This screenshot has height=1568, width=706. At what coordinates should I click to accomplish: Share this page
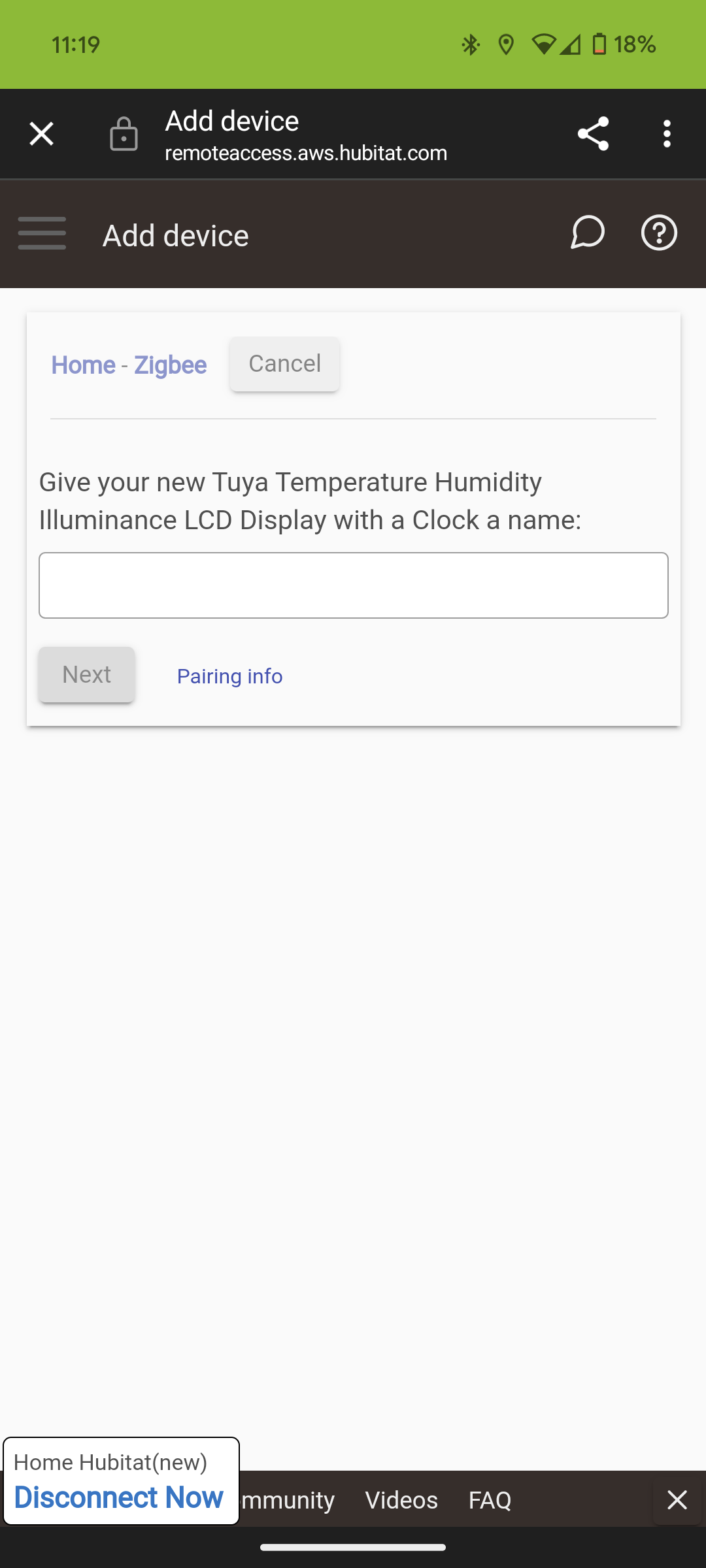(593, 134)
